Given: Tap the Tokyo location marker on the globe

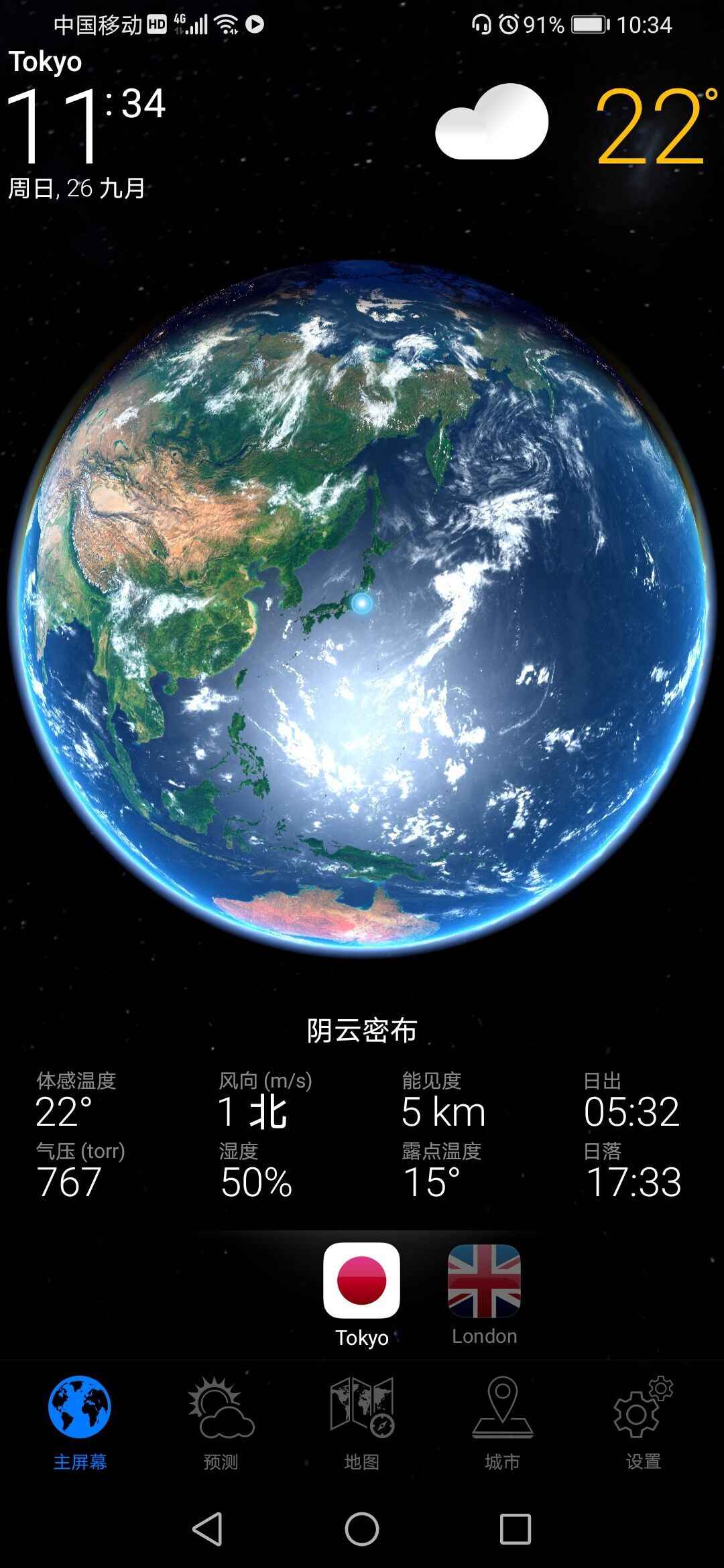Looking at the screenshot, I should [x=361, y=603].
